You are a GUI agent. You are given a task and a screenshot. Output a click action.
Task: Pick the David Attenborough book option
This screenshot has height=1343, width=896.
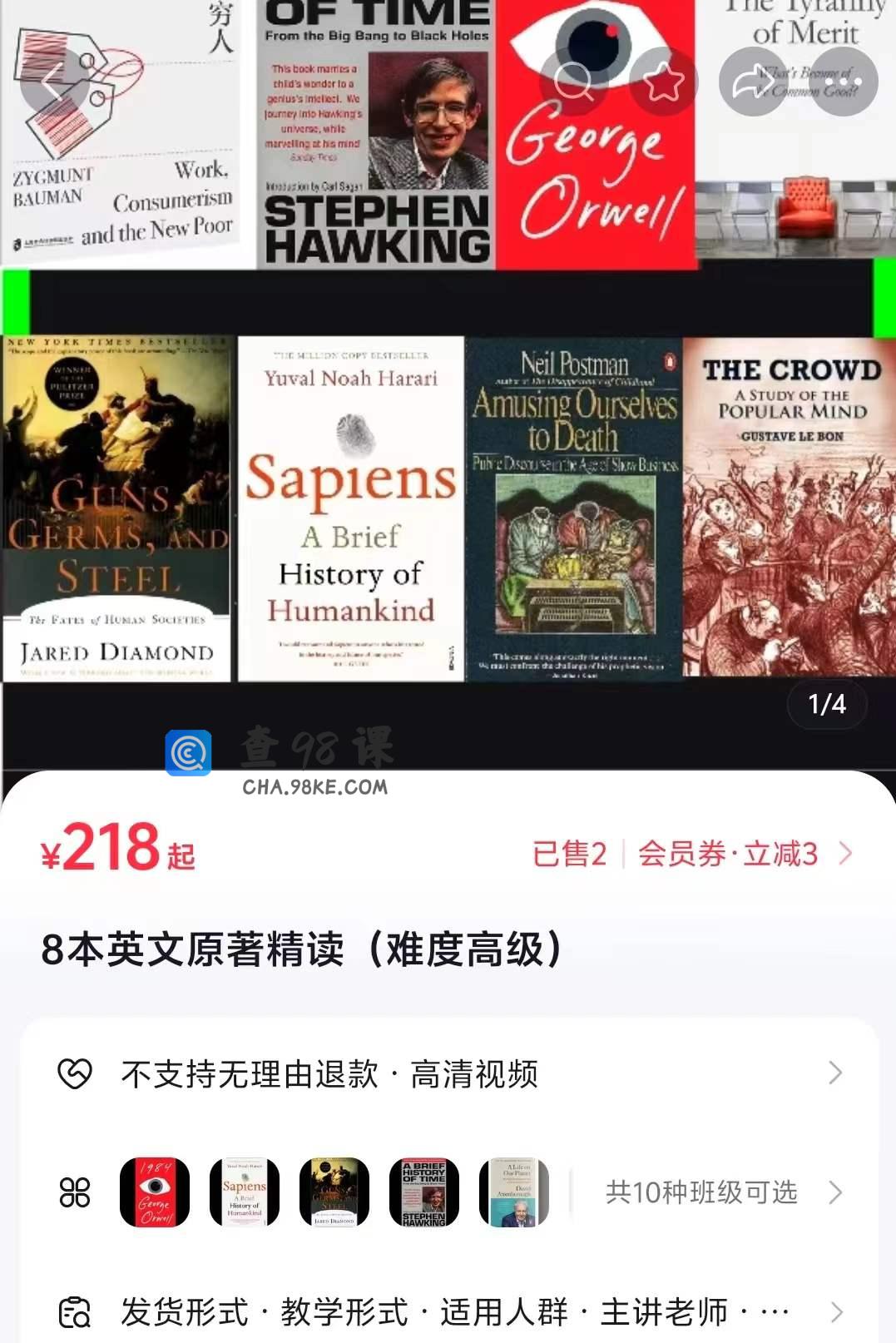tap(513, 1192)
